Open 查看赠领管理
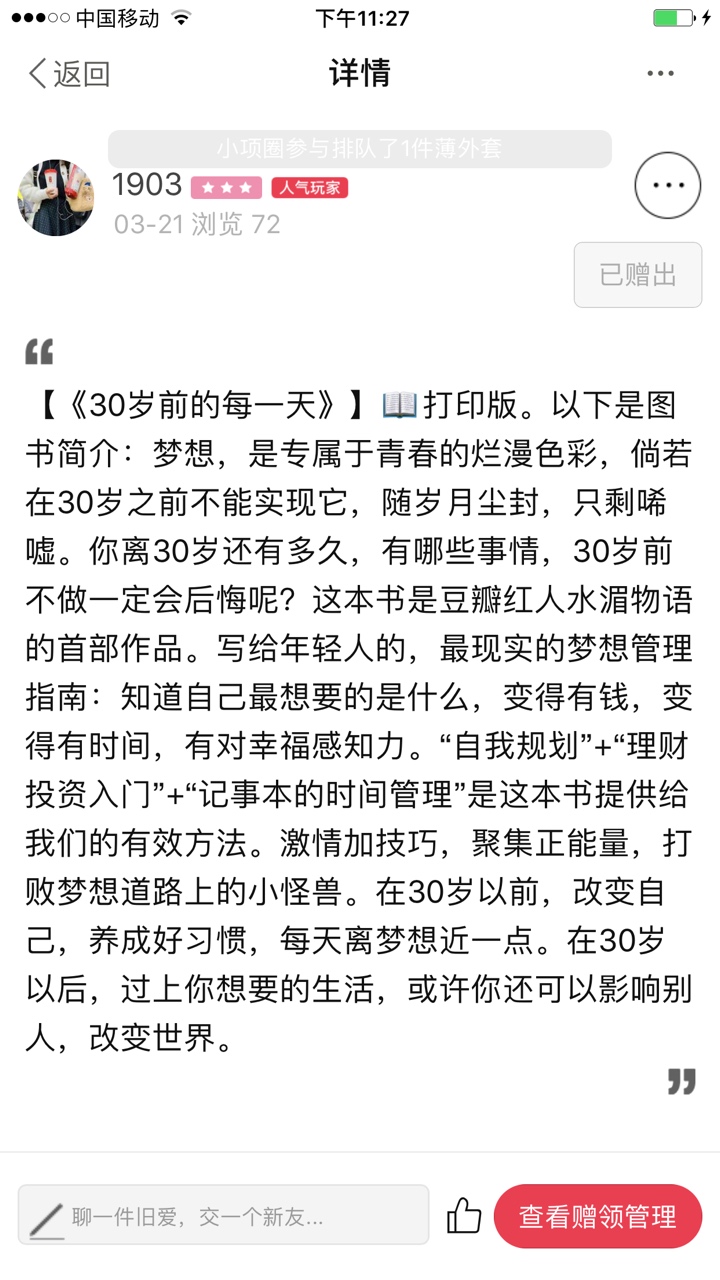Image resolution: width=720 pixels, height=1280 pixels. [x=598, y=1216]
